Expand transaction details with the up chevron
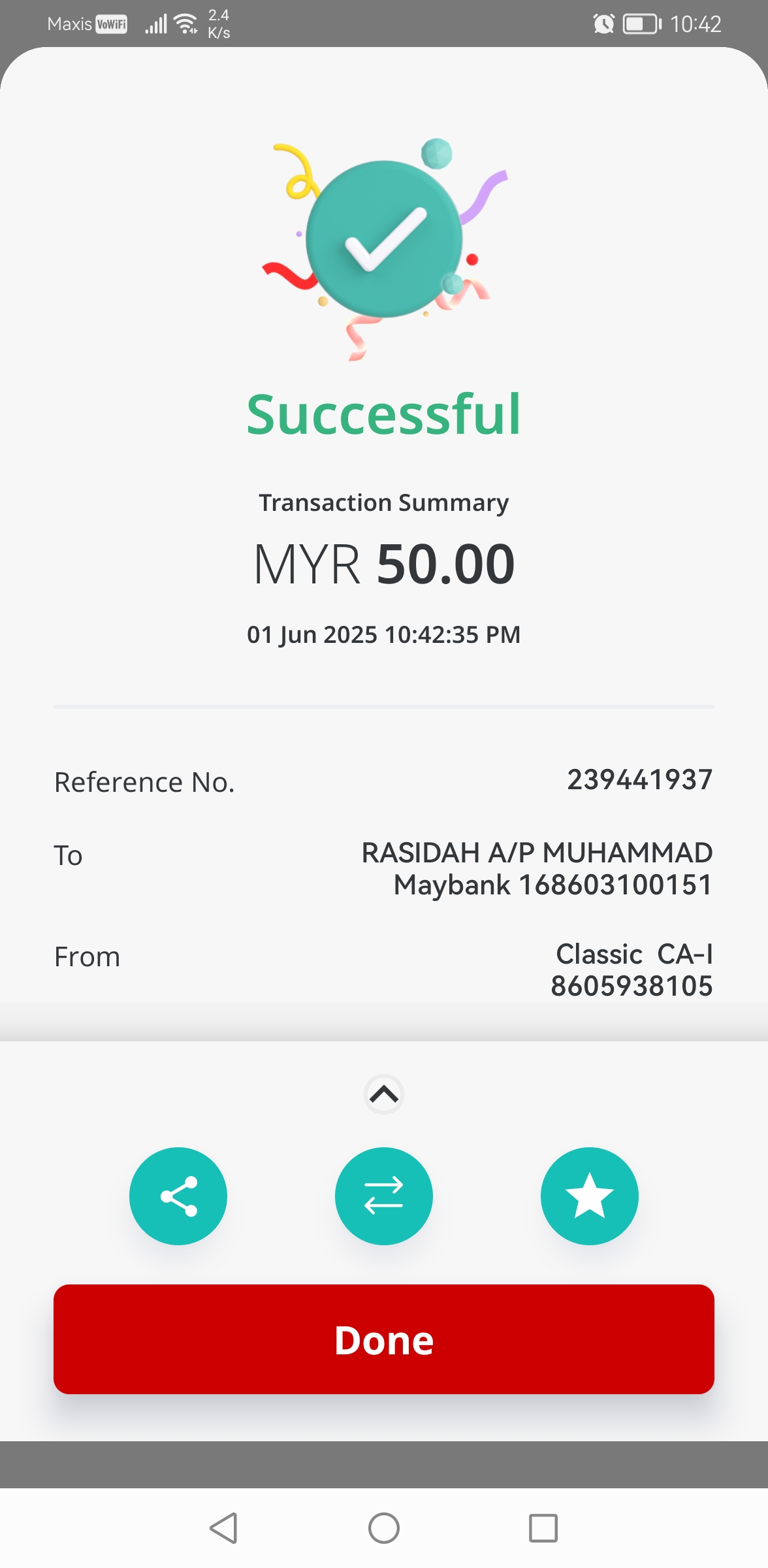This screenshot has width=768, height=1568. [384, 1094]
